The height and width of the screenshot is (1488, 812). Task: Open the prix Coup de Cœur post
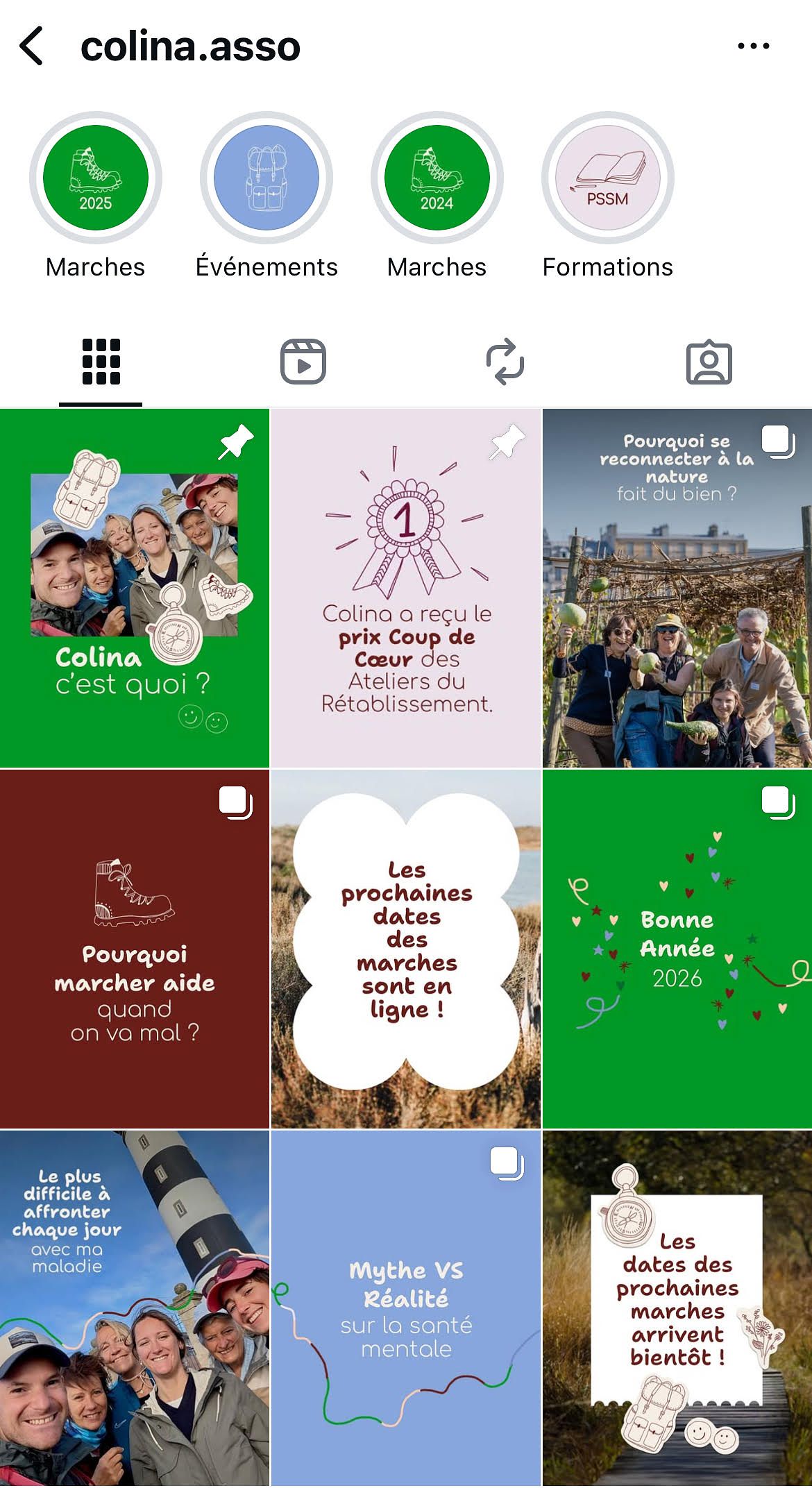click(x=406, y=589)
